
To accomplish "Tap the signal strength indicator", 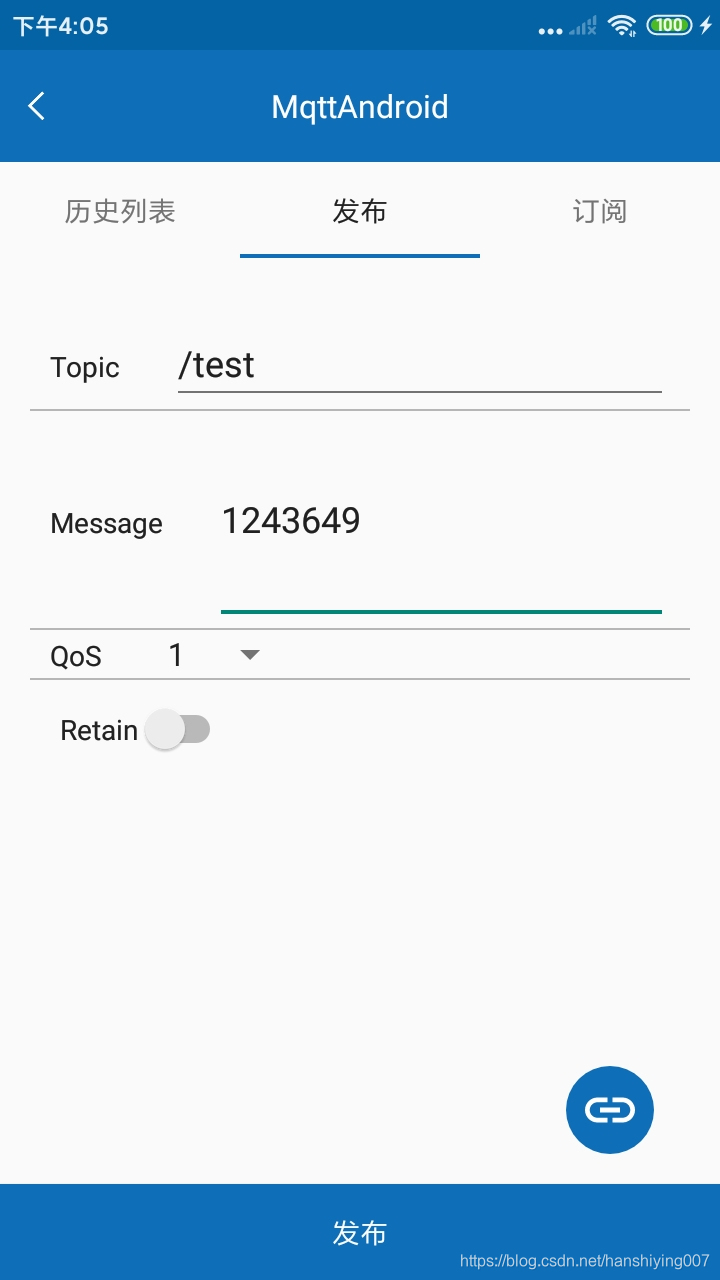I will tap(581, 27).
